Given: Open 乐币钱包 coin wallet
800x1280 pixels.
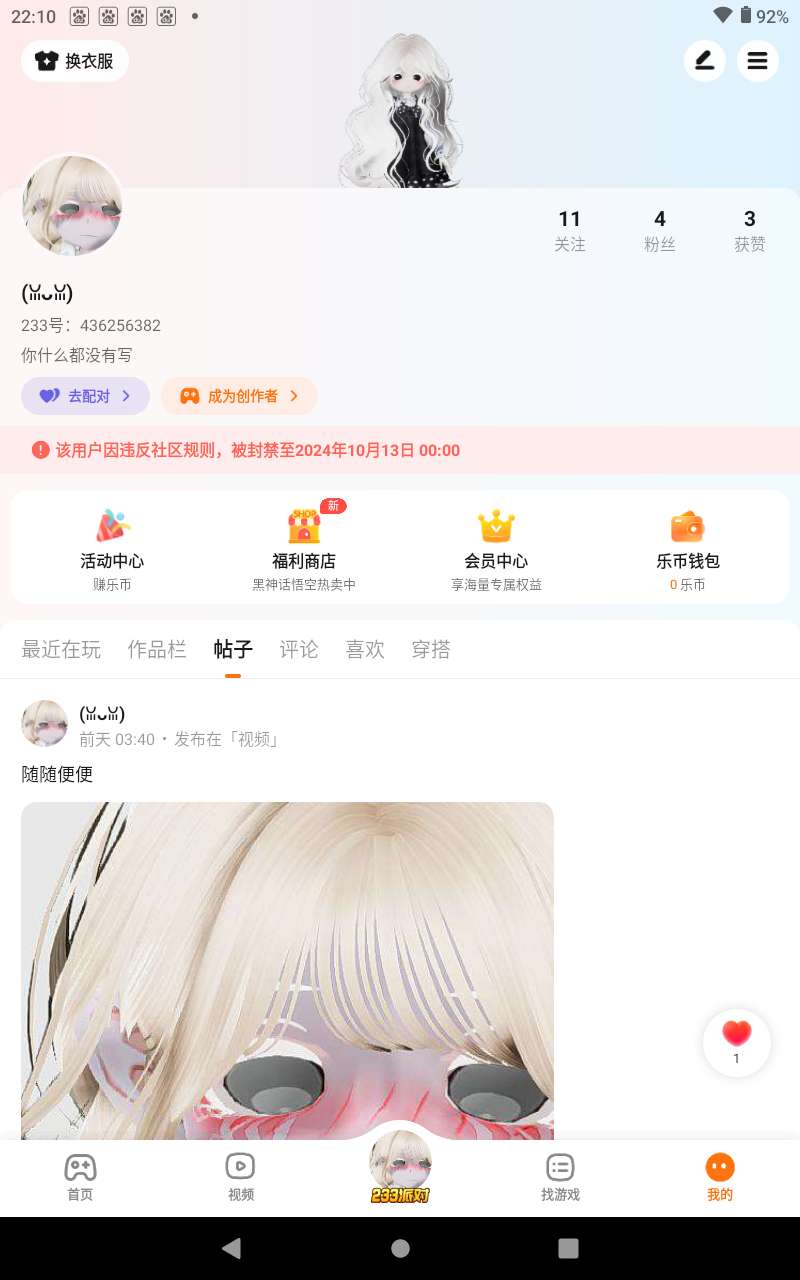Looking at the screenshot, I should tap(688, 549).
